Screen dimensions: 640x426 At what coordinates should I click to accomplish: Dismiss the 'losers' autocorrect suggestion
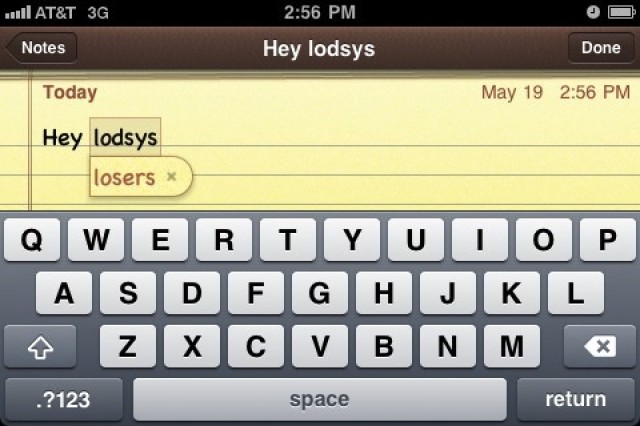pos(171,177)
